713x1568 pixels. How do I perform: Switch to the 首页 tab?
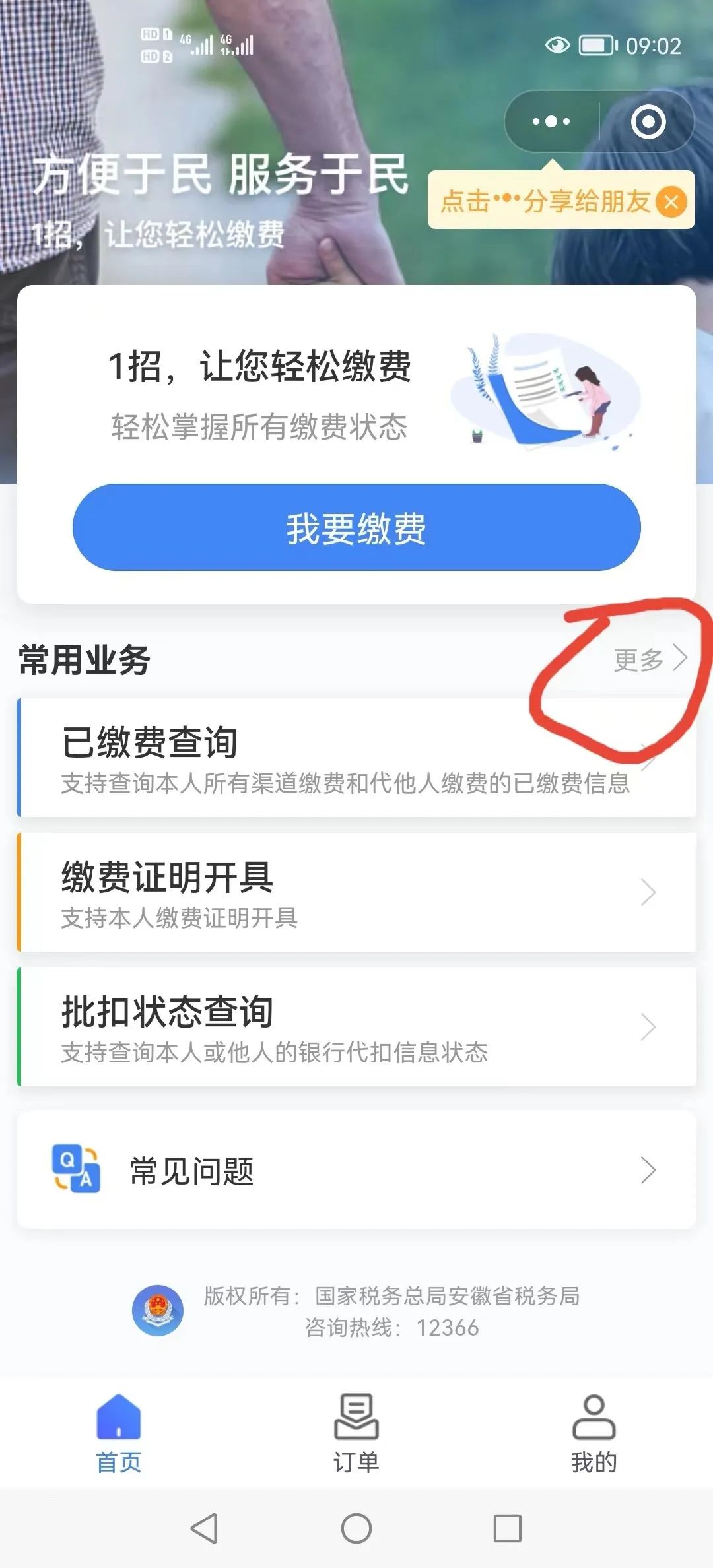(119, 1432)
